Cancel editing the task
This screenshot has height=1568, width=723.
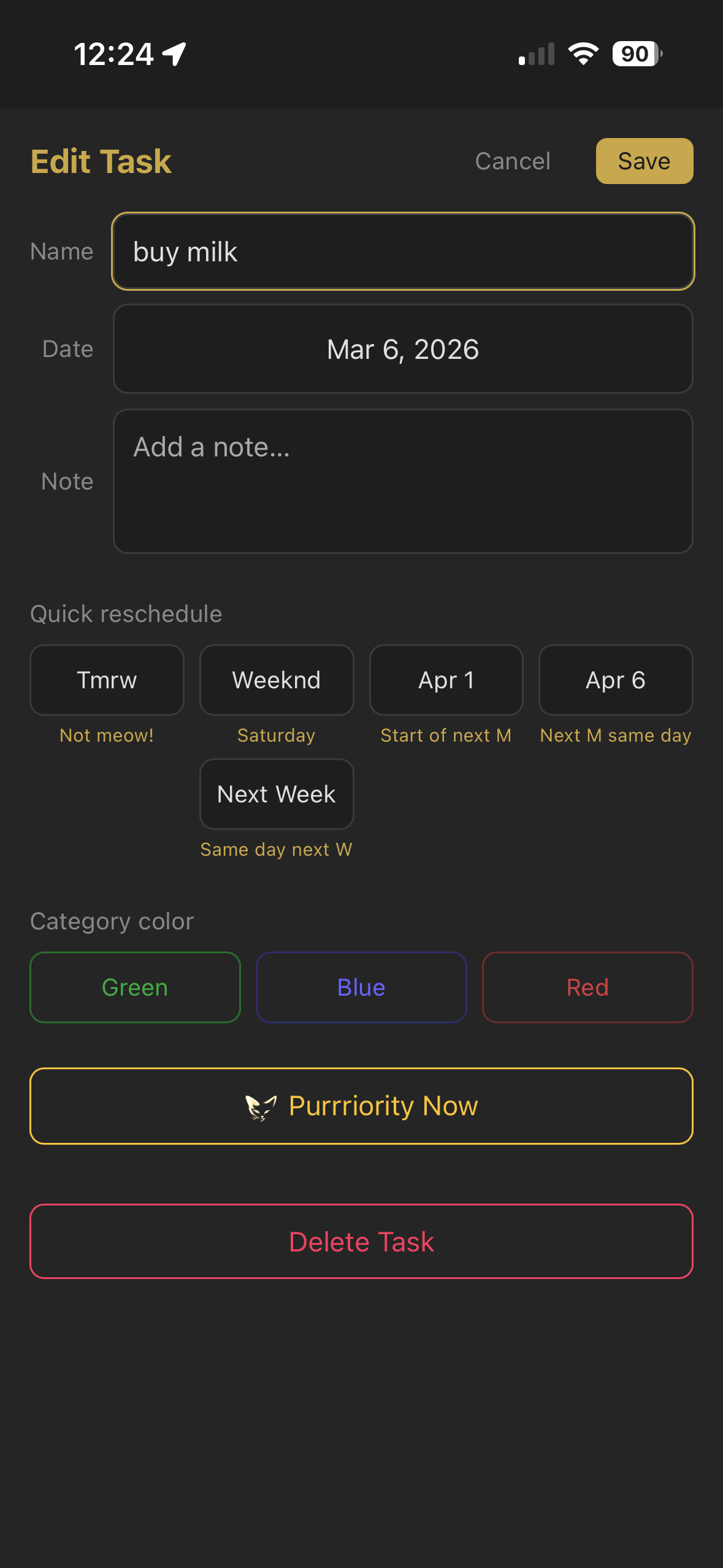513,161
